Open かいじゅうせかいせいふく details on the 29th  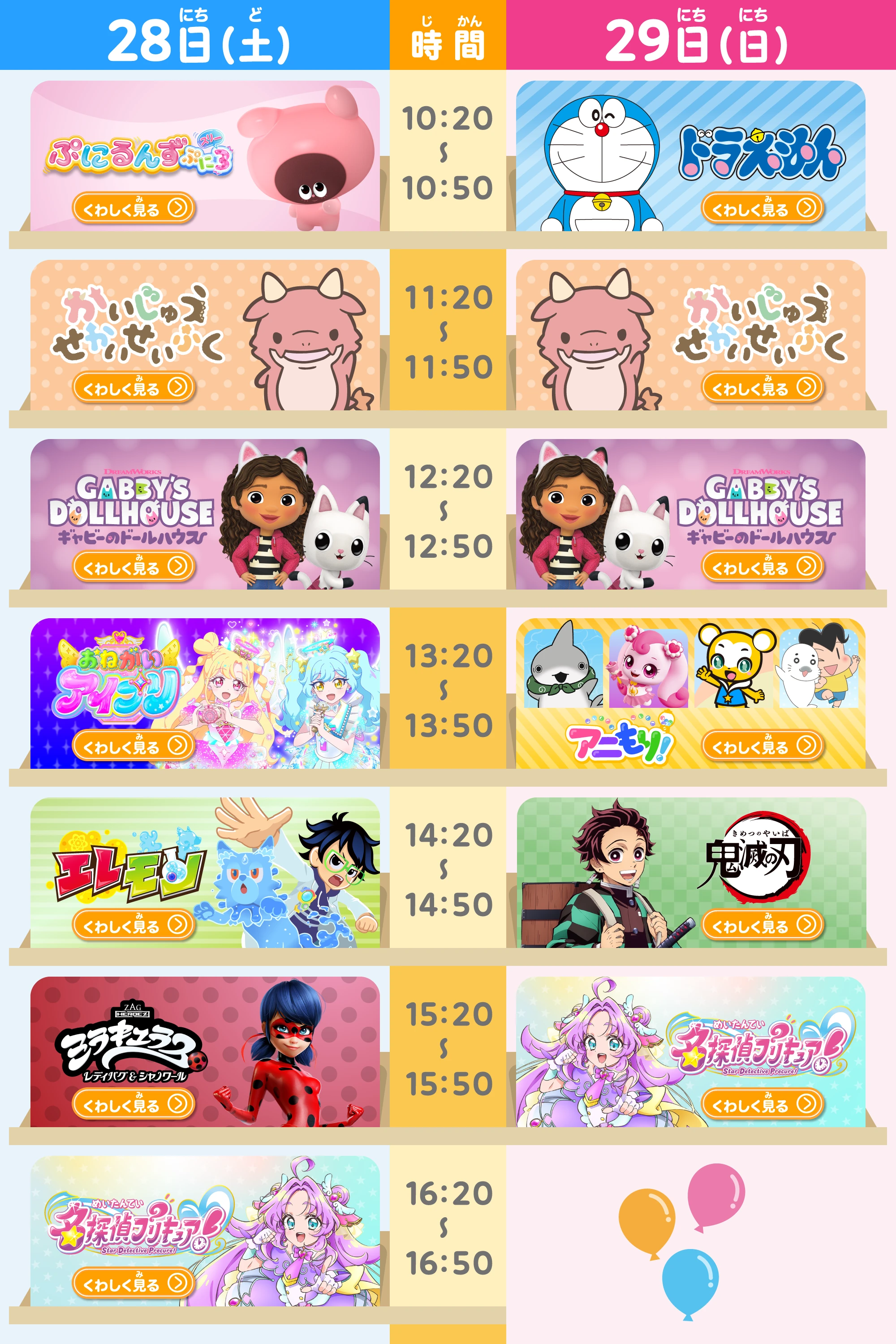[762, 388]
